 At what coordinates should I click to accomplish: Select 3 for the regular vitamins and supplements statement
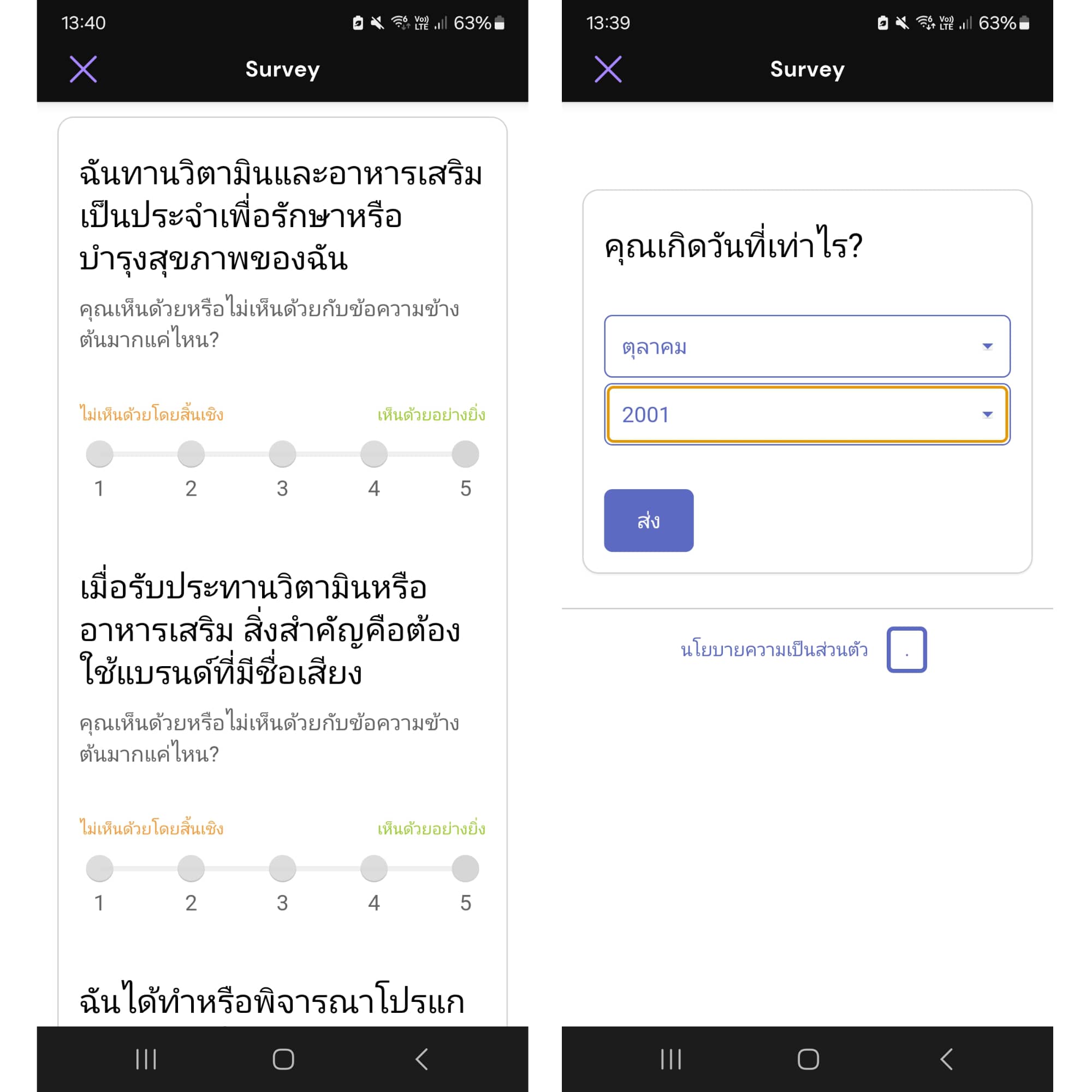coord(283,454)
